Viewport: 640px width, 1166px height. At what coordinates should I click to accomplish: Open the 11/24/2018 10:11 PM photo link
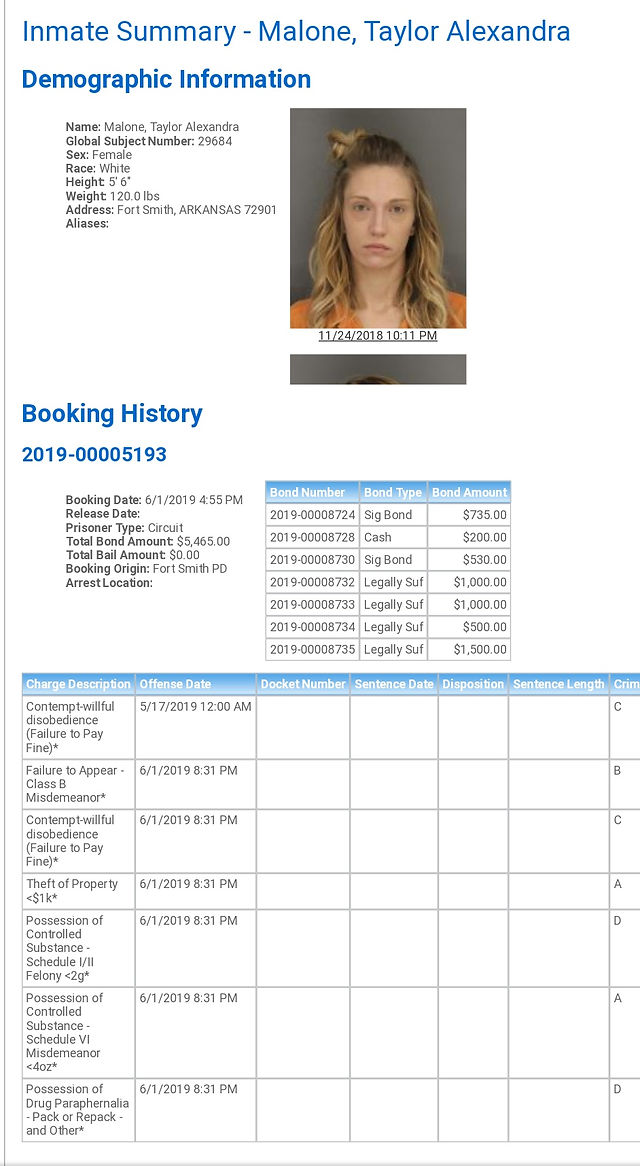(x=378, y=335)
